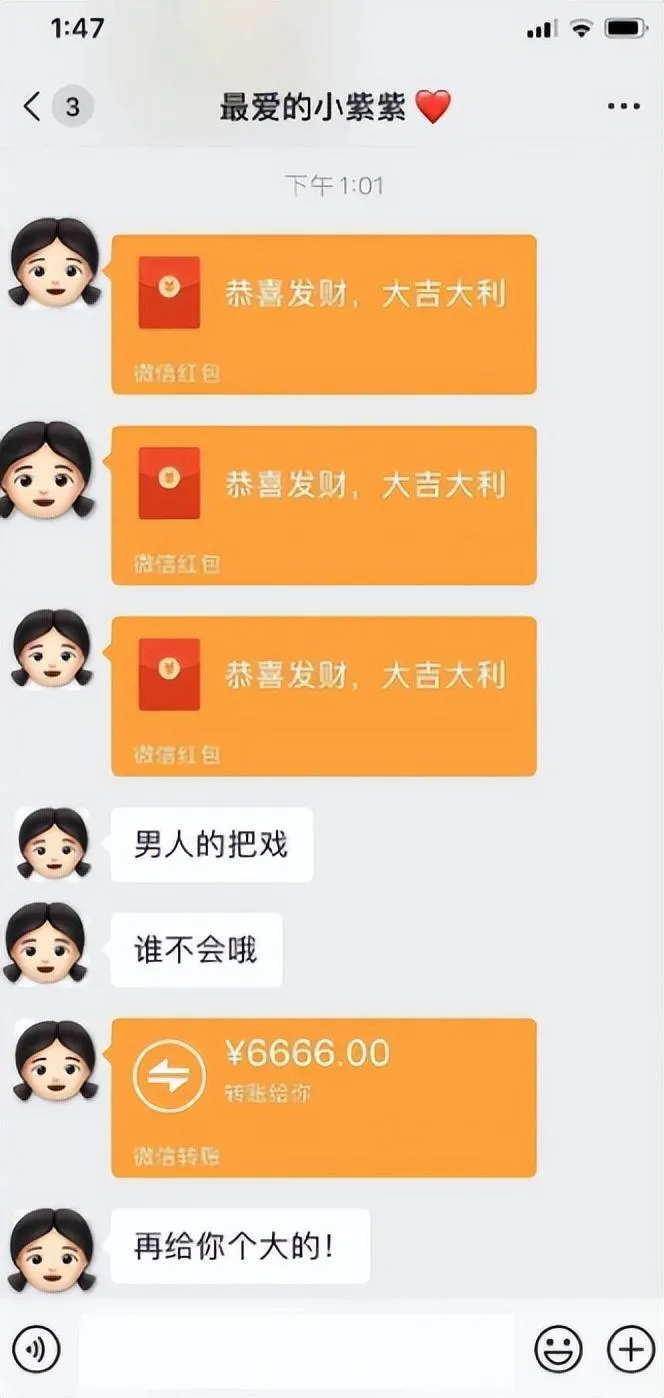The image size is (664, 1398).
Task: Open the ¥6666.00 WeChat transfer message
Action: coord(323,1096)
